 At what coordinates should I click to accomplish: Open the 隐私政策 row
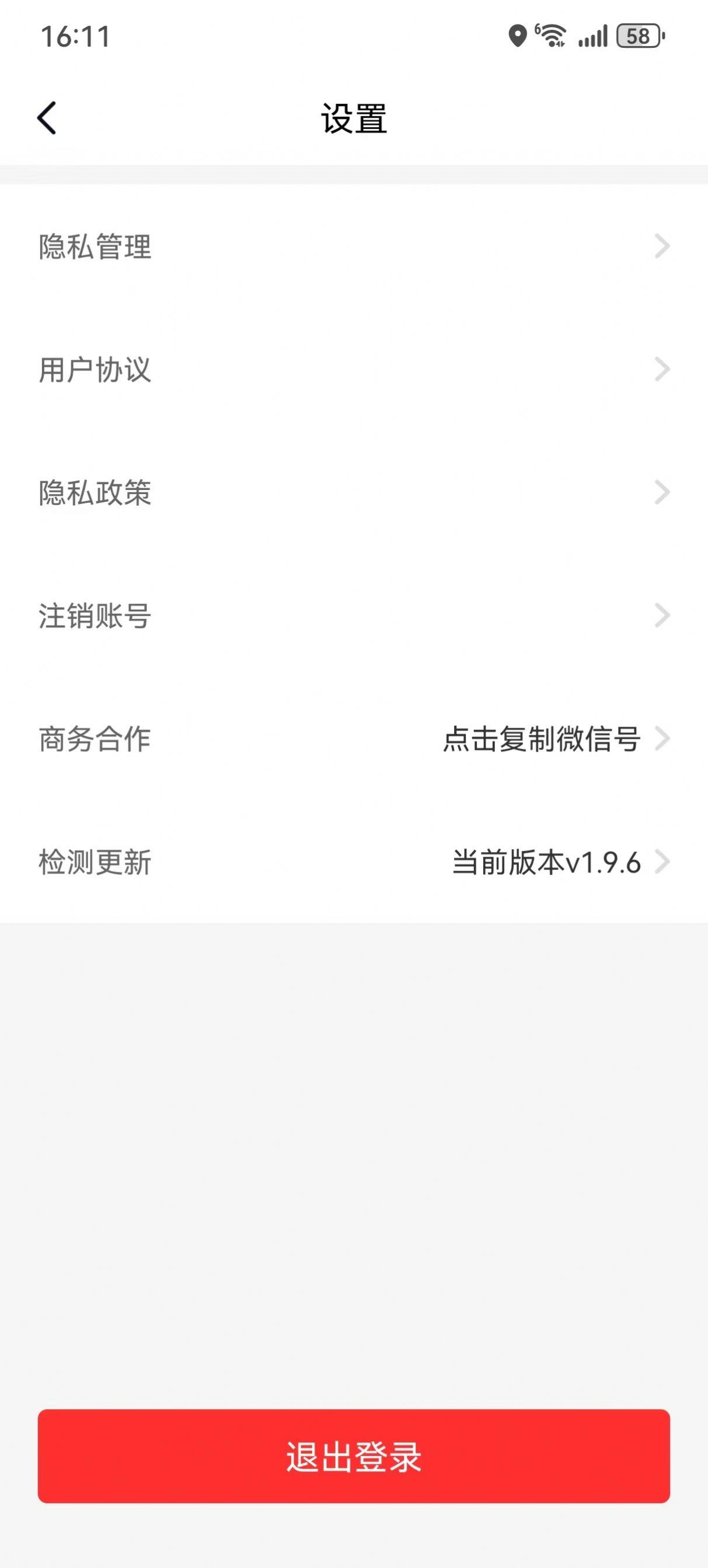click(354, 492)
